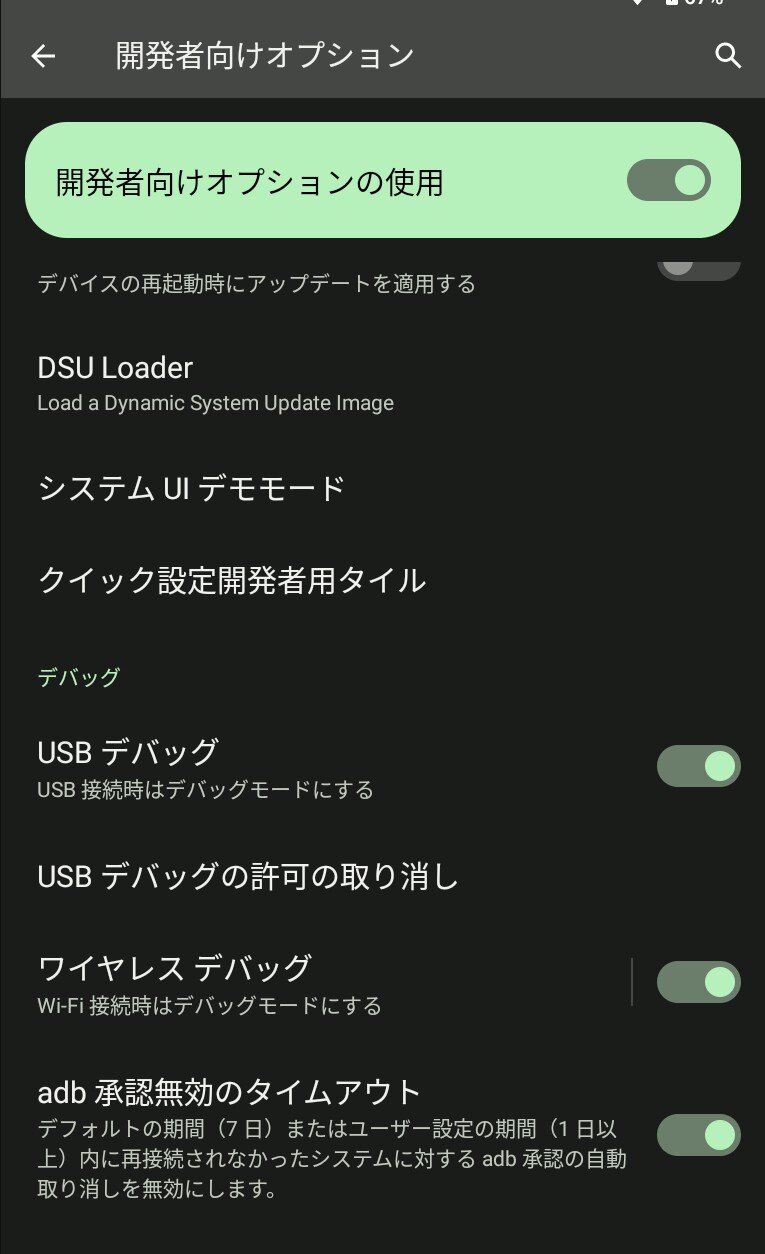765x1254 pixels.
Task: Disable the 開発者向けオプションの使用 switch
Action: click(x=668, y=180)
